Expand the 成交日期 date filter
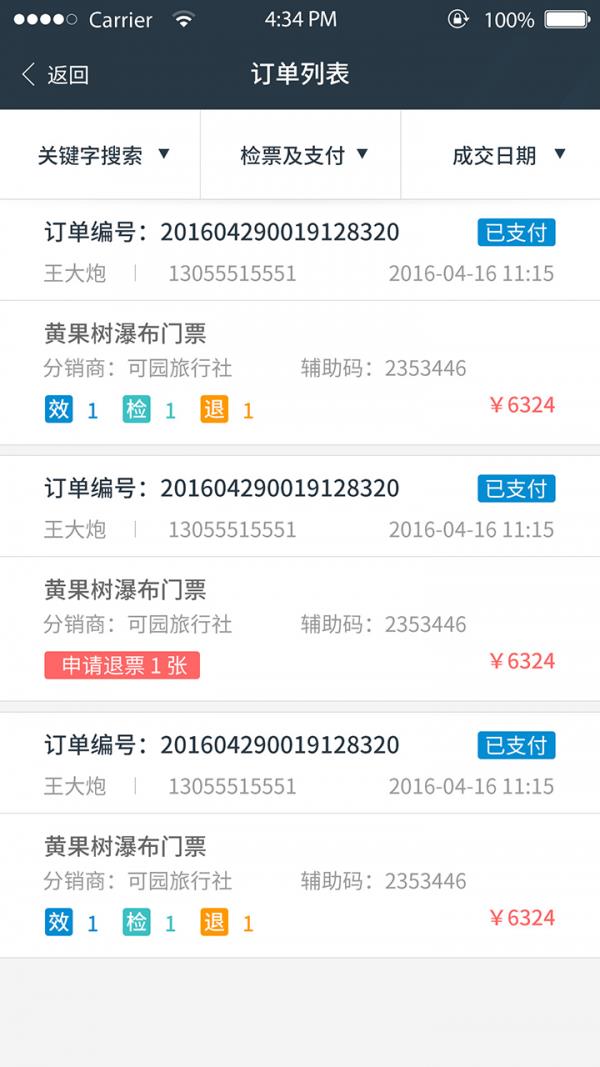 click(x=501, y=155)
